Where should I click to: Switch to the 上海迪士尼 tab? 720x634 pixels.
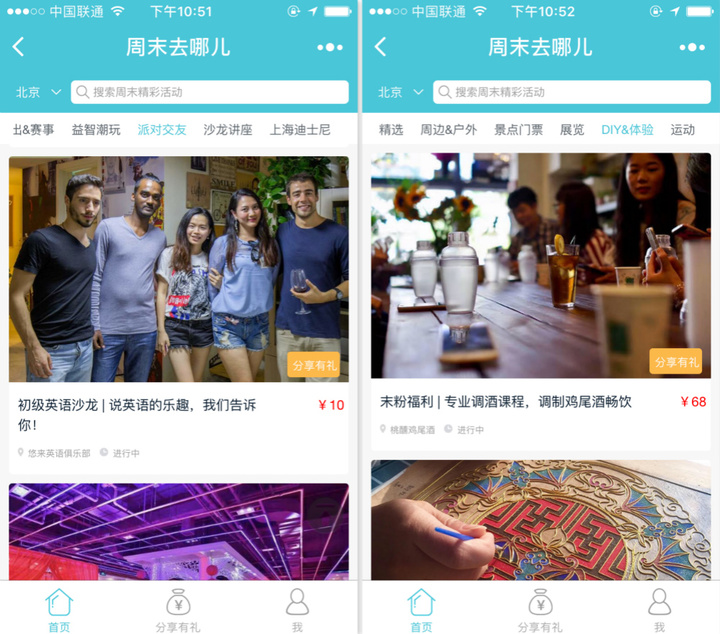(x=300, y=130)
